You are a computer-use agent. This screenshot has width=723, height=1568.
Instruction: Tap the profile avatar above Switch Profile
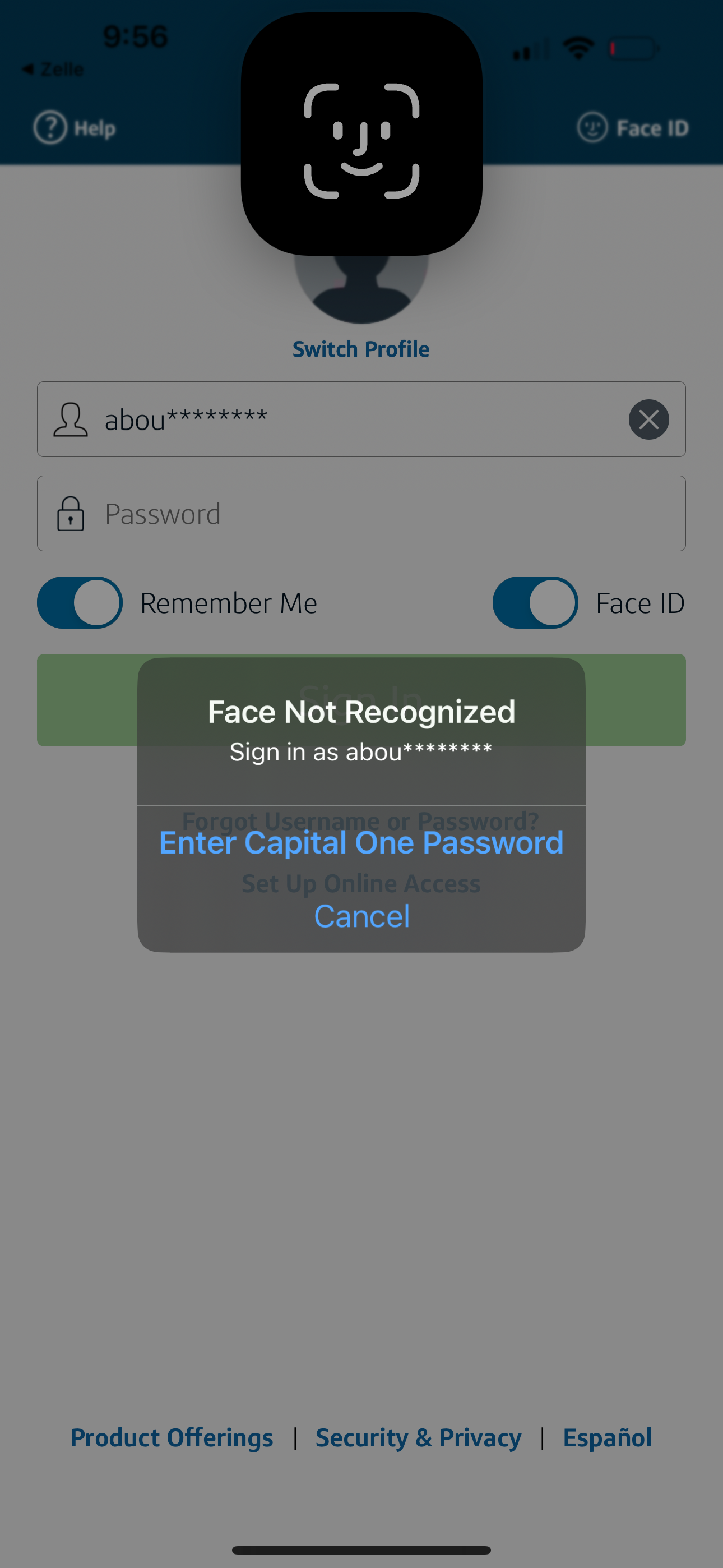coord(361,286)
